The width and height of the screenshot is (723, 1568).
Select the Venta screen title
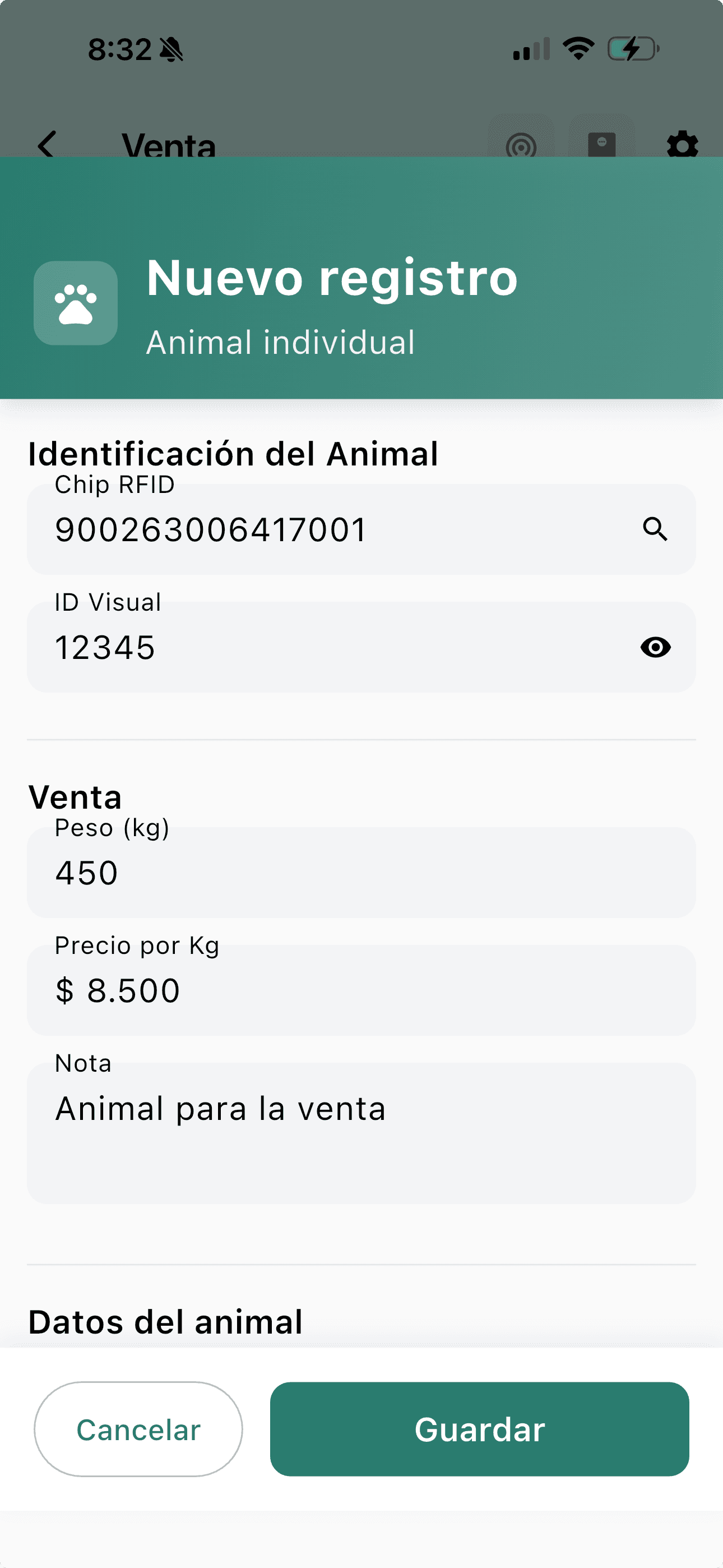click(169, 146)
